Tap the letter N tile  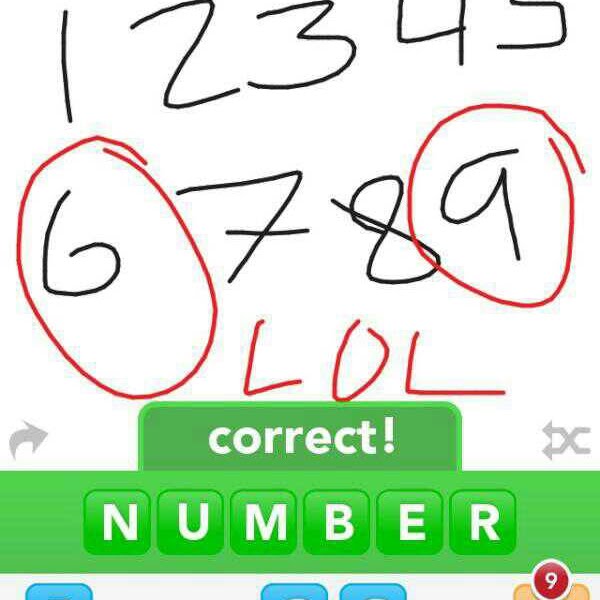120,522
